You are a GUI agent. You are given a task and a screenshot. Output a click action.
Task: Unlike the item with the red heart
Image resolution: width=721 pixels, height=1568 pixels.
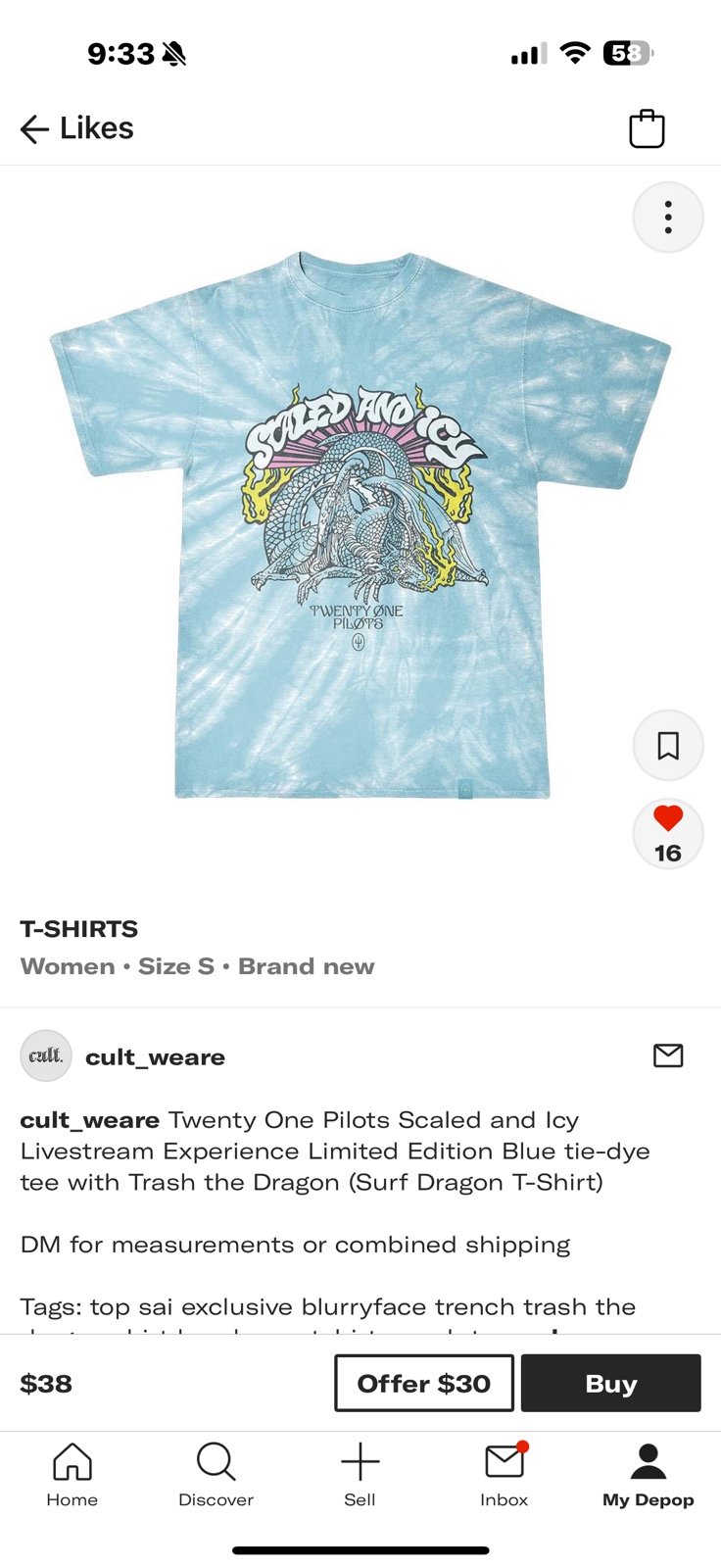coord(668,834)
